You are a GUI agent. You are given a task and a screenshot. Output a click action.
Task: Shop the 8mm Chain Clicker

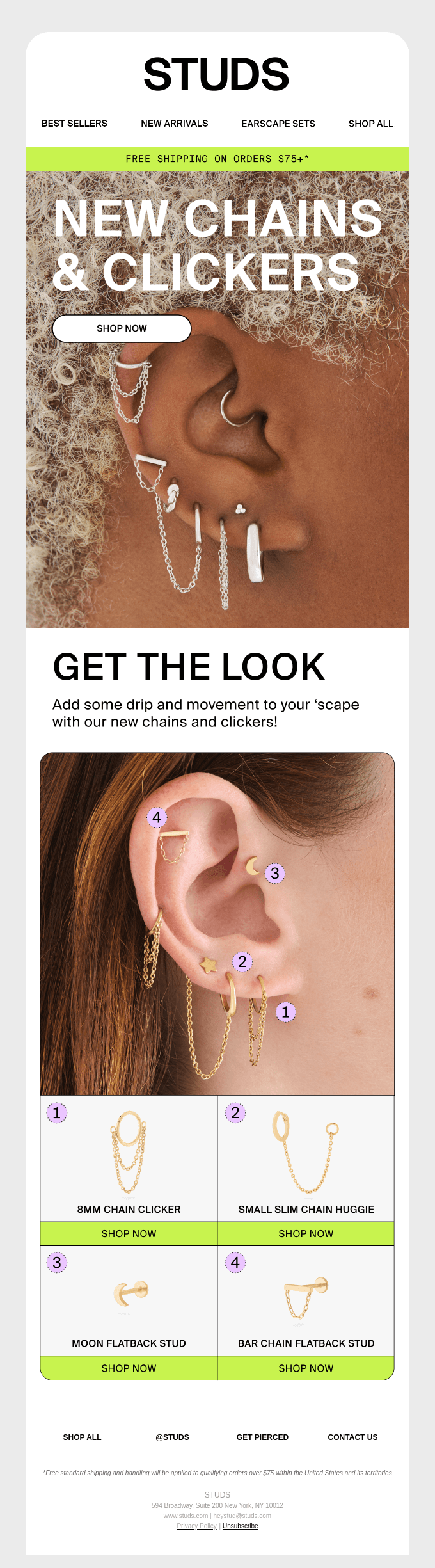pyautogui.click(x=129, y=1233)
